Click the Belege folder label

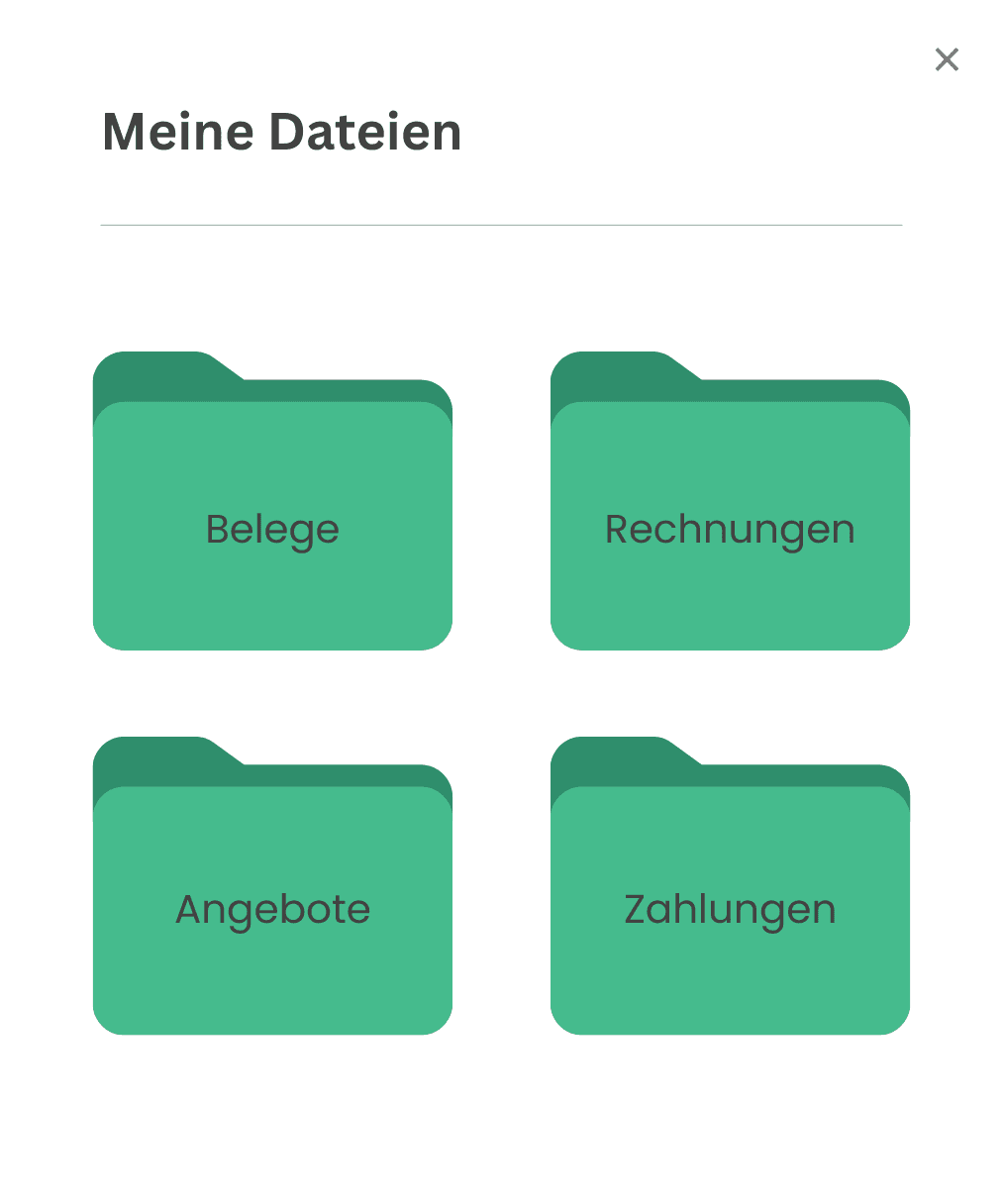point(272,529)
